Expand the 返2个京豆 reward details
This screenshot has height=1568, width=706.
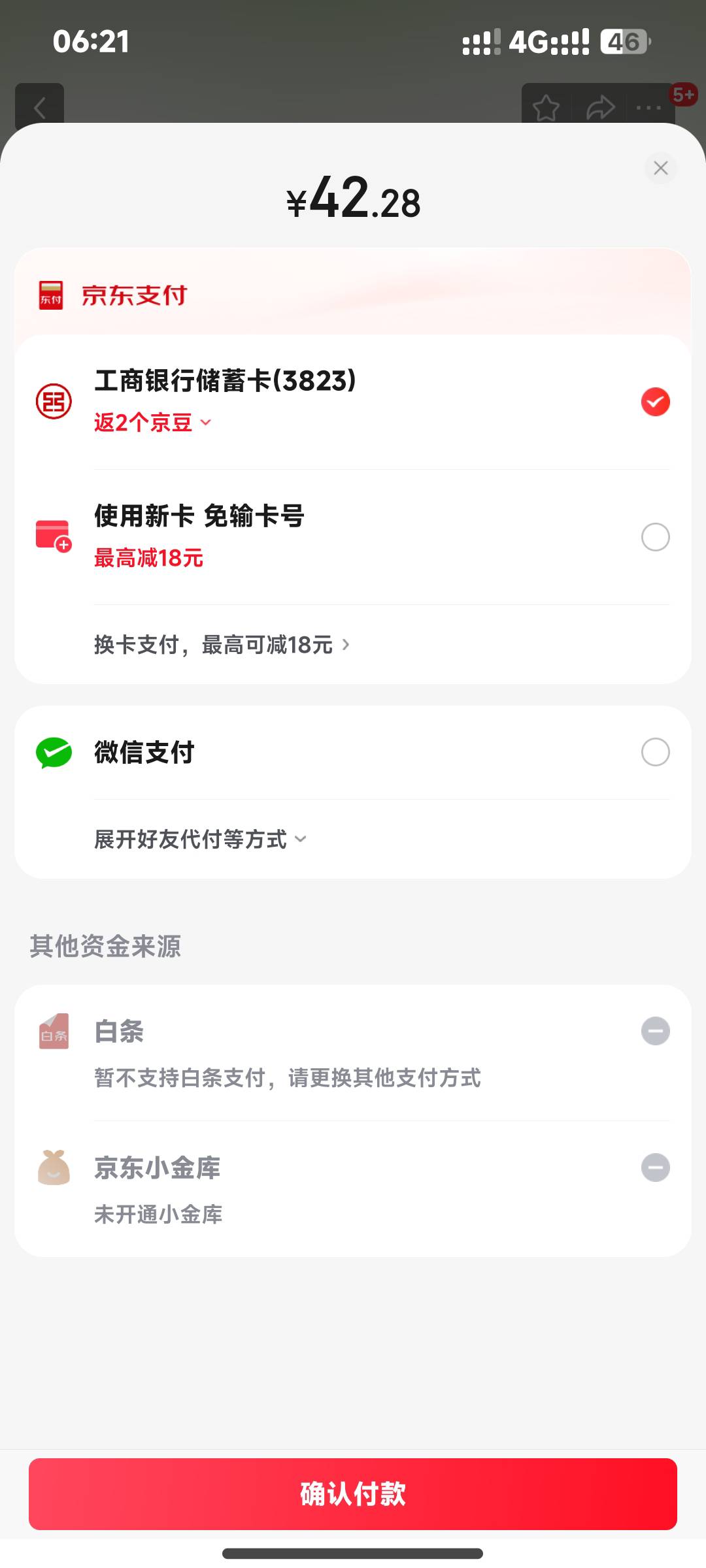[x=153, y=423]
